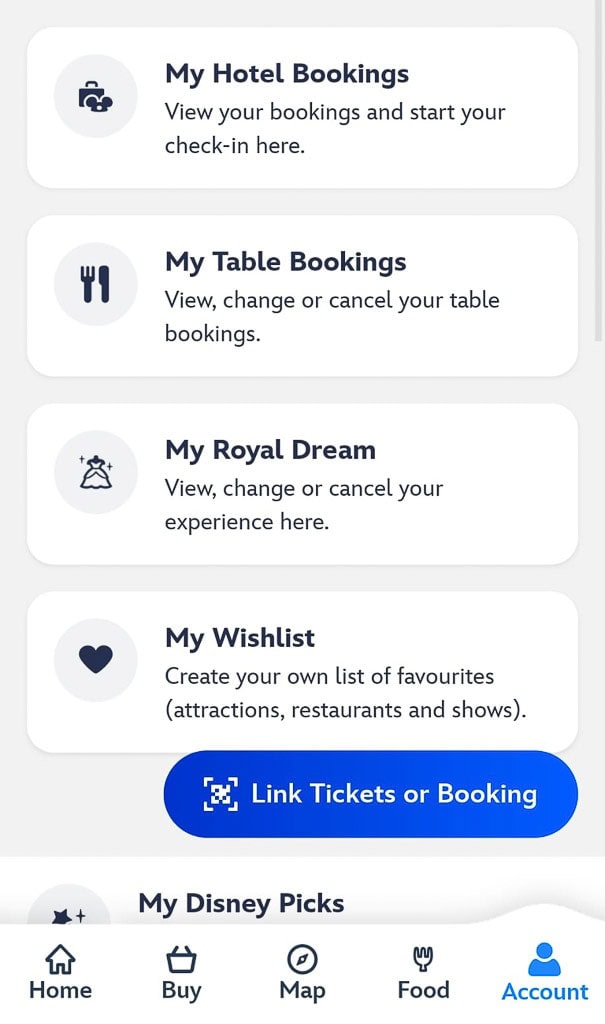Viewport: 605px width, 1024px height.
Task: Open the Map tab
Action: click(302, 974)
